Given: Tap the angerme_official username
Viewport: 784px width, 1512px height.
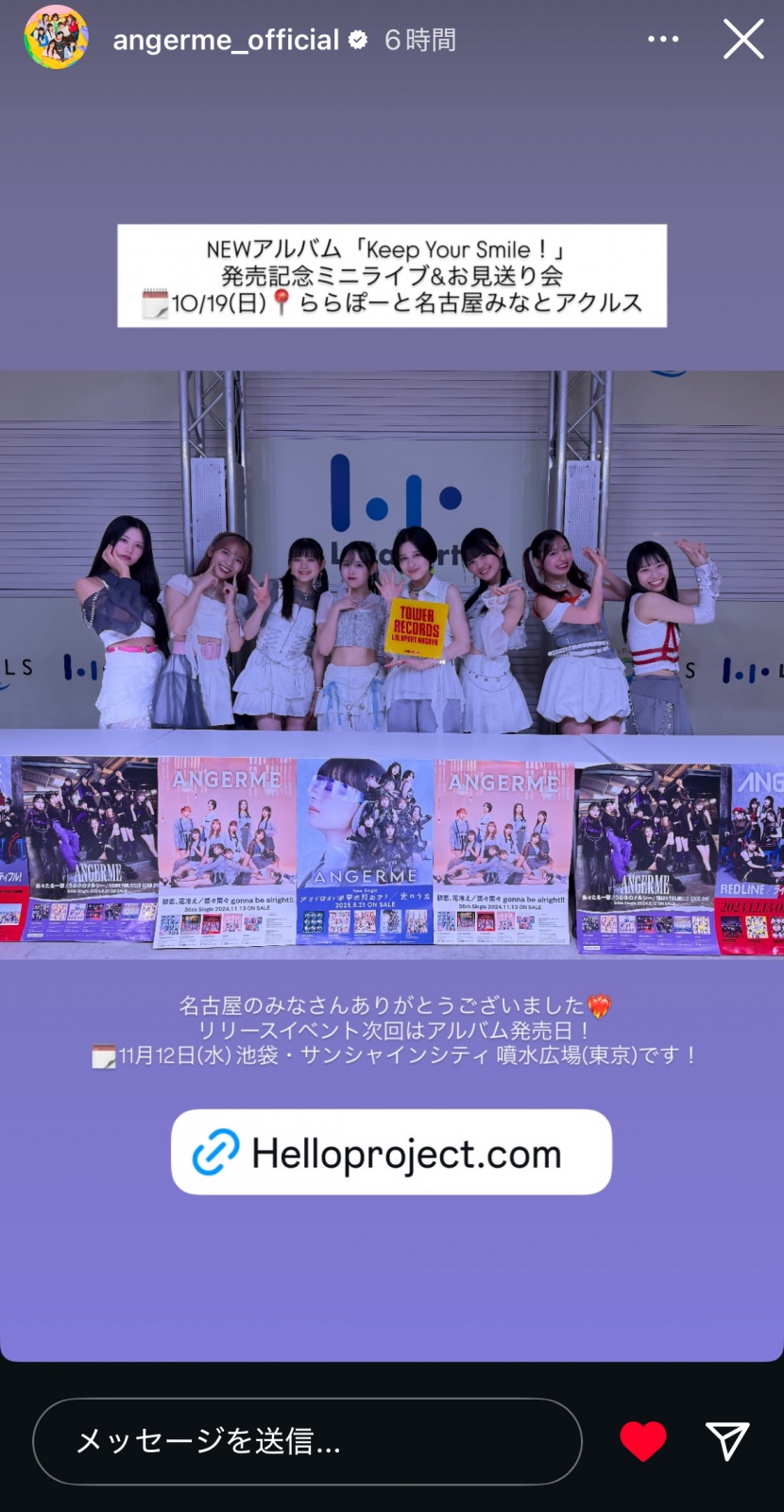Looking at the screenshot, I should [x=226, y=40].
